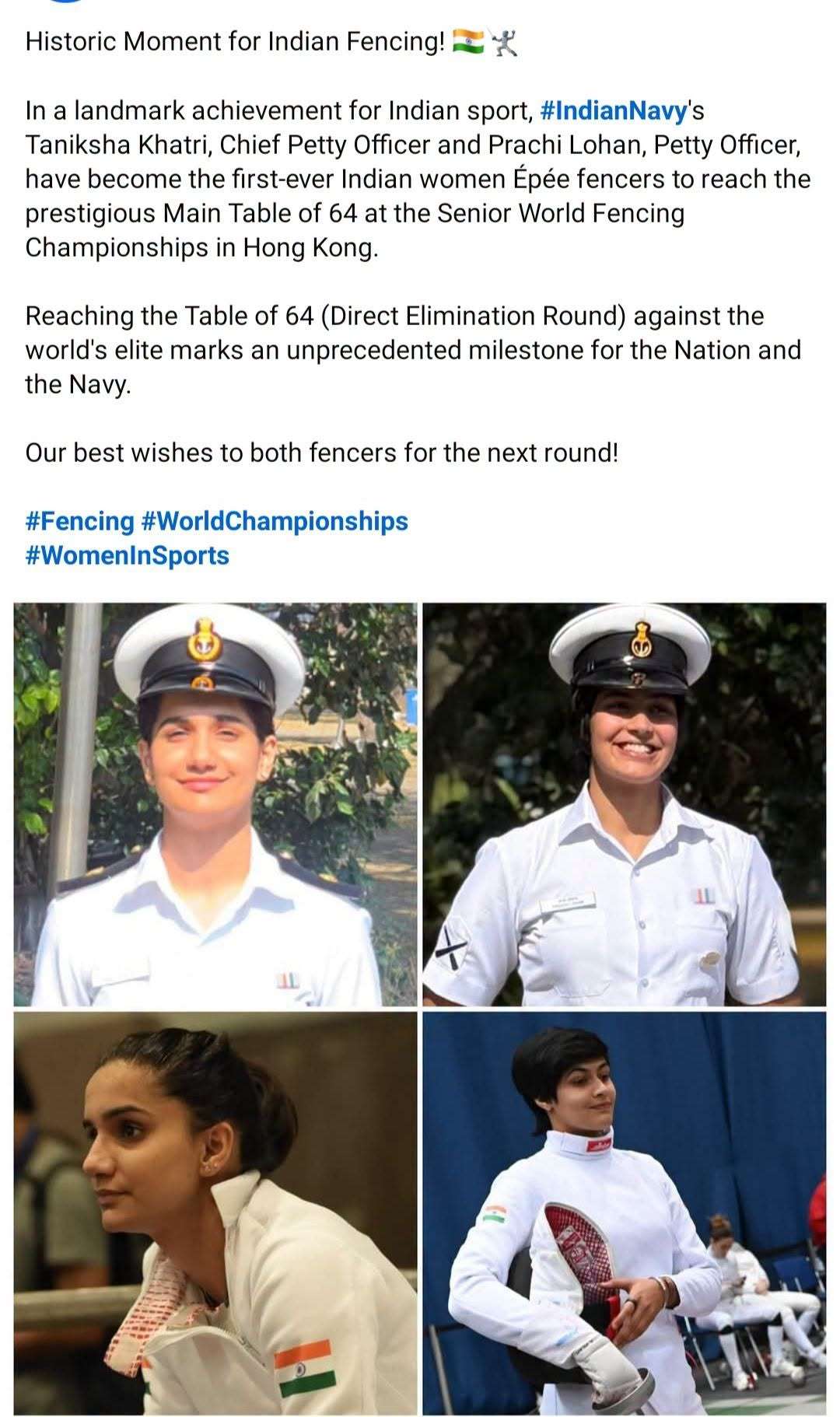Open the #WomenInSports hashtag
840x1417 pixels.
(128, 556)
